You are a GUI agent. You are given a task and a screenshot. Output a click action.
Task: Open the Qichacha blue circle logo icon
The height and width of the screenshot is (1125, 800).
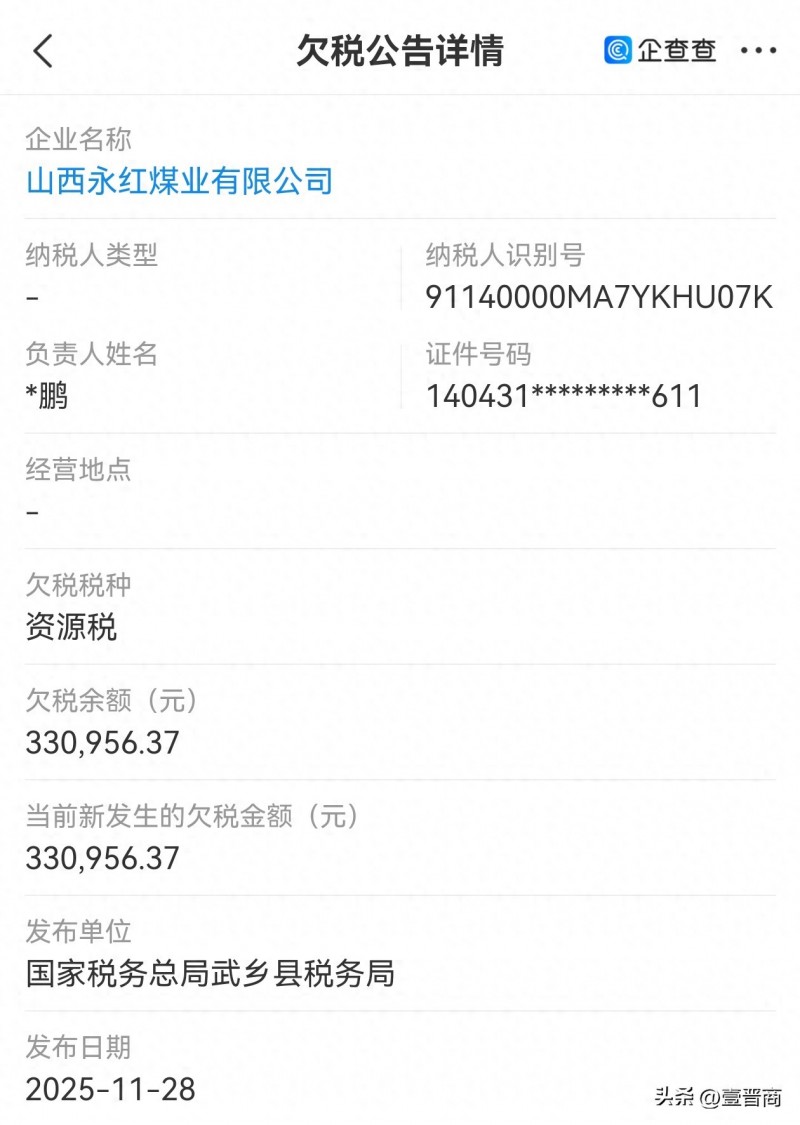616,50
